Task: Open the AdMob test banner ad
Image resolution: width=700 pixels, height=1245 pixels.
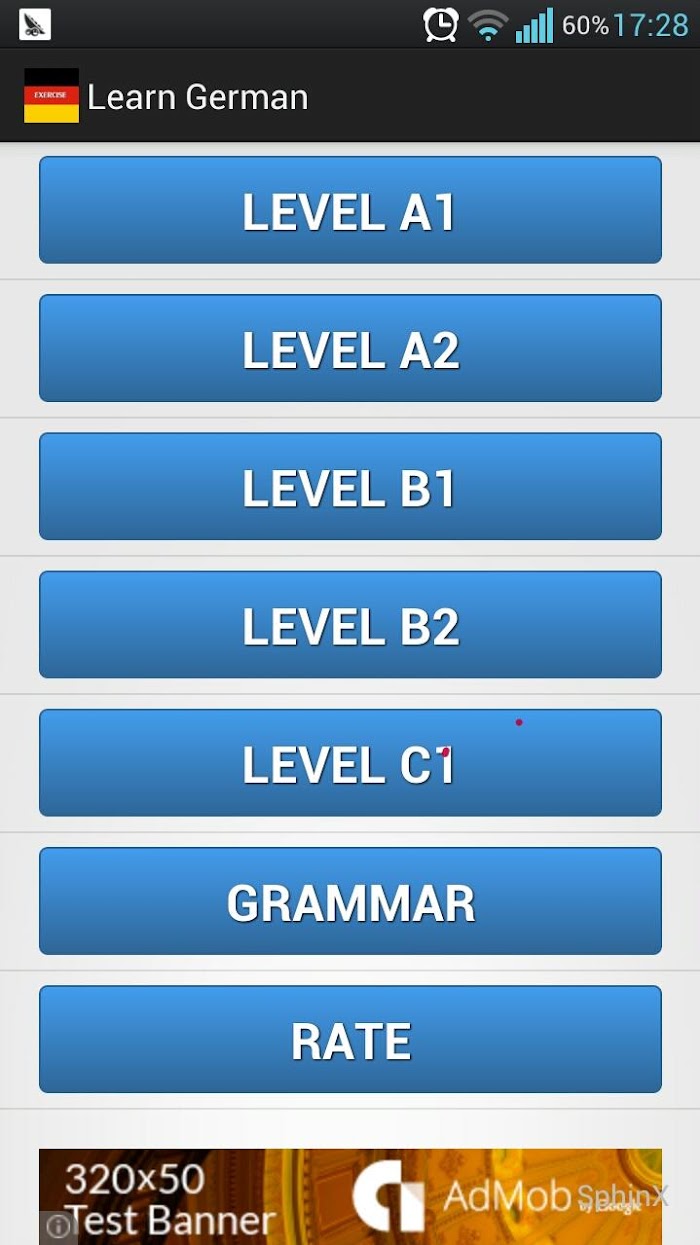Action: (x=350, y=1197)
